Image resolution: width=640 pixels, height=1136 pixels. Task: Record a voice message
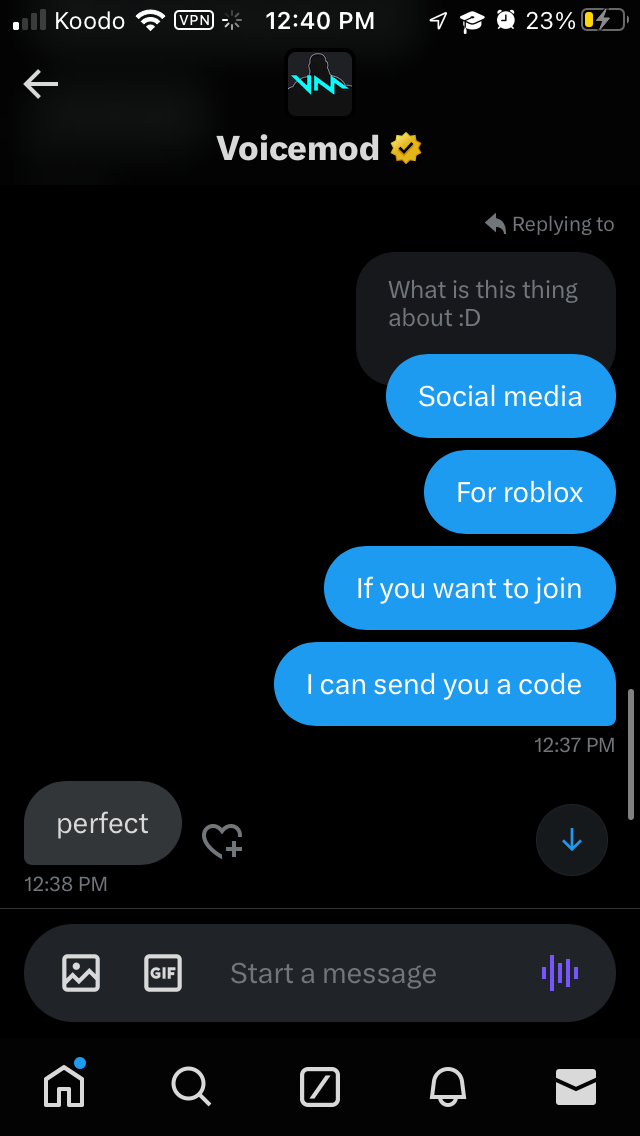(560, 972)
